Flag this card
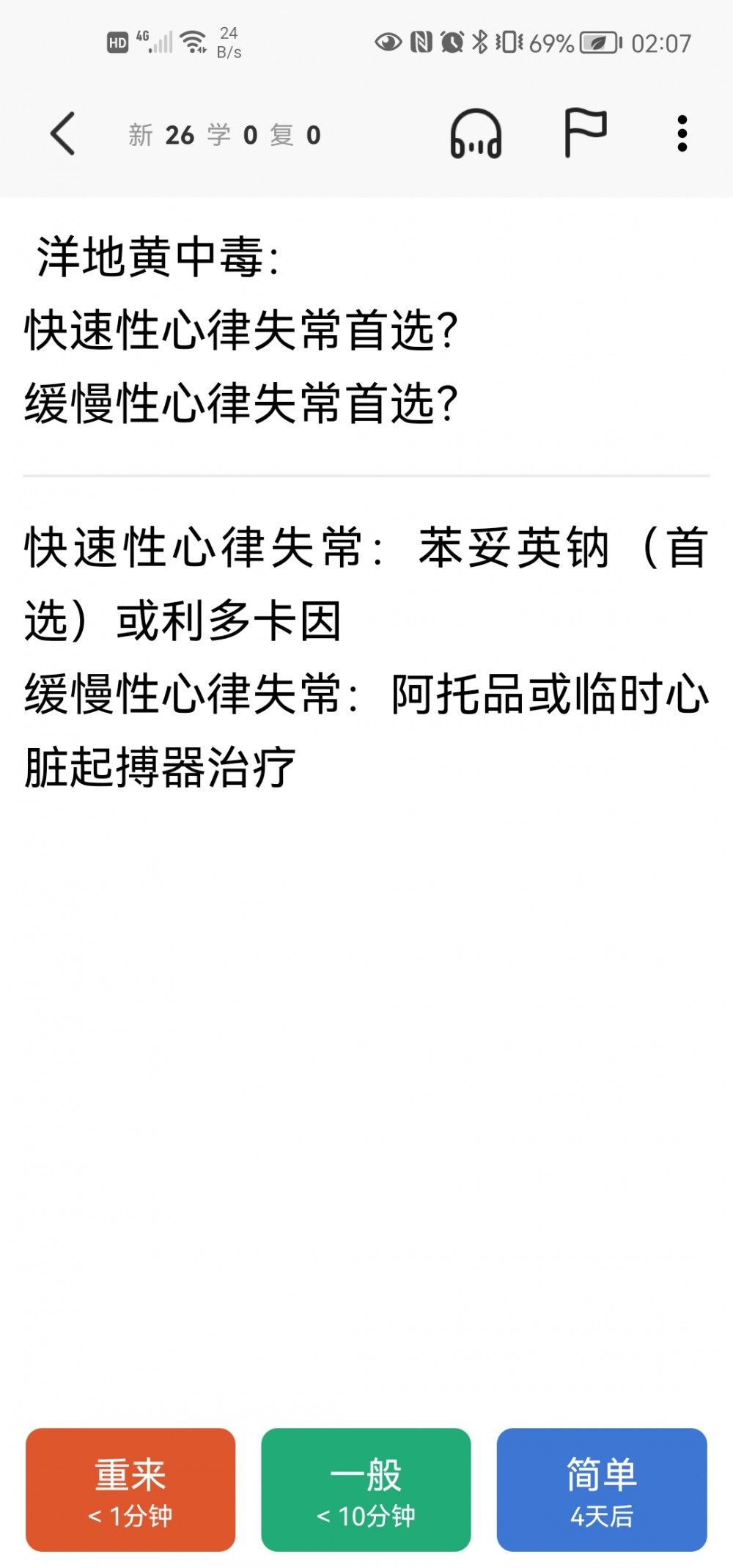733x1568 pixels. (x=585, y=133)
